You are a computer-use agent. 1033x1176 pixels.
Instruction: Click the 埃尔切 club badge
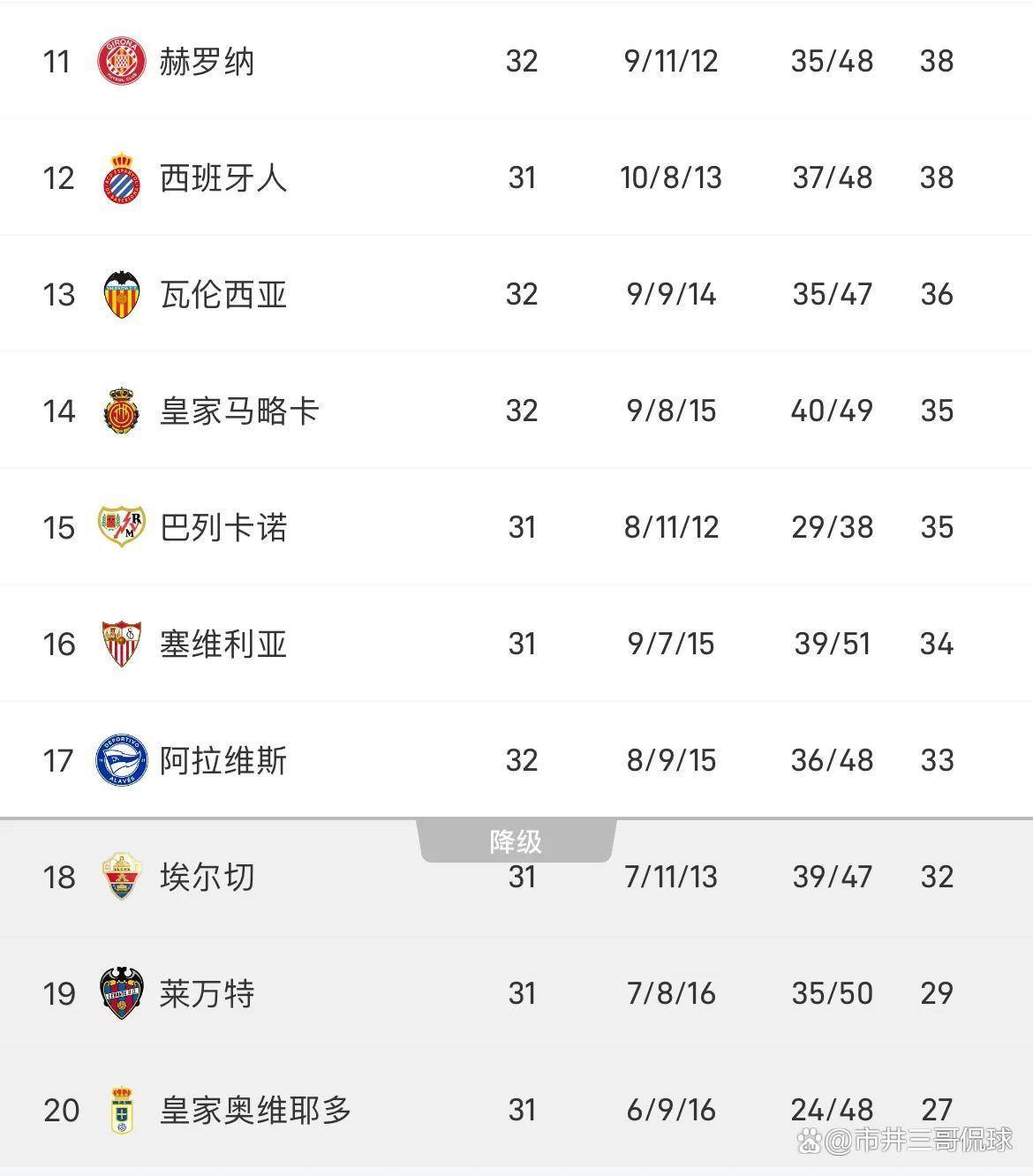(x=124, y=877)
